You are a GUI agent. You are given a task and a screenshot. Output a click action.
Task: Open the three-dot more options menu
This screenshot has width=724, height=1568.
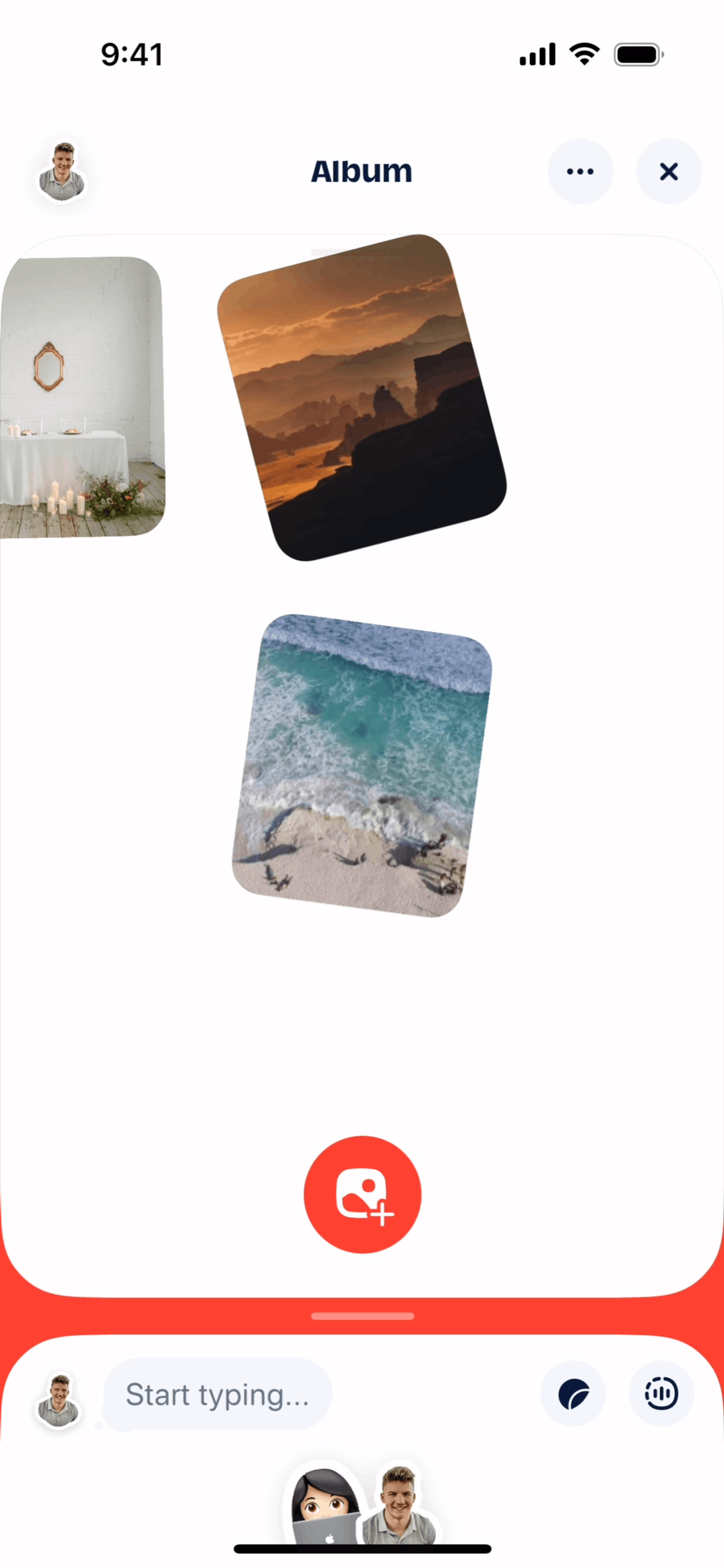click(x=580, y=172)
